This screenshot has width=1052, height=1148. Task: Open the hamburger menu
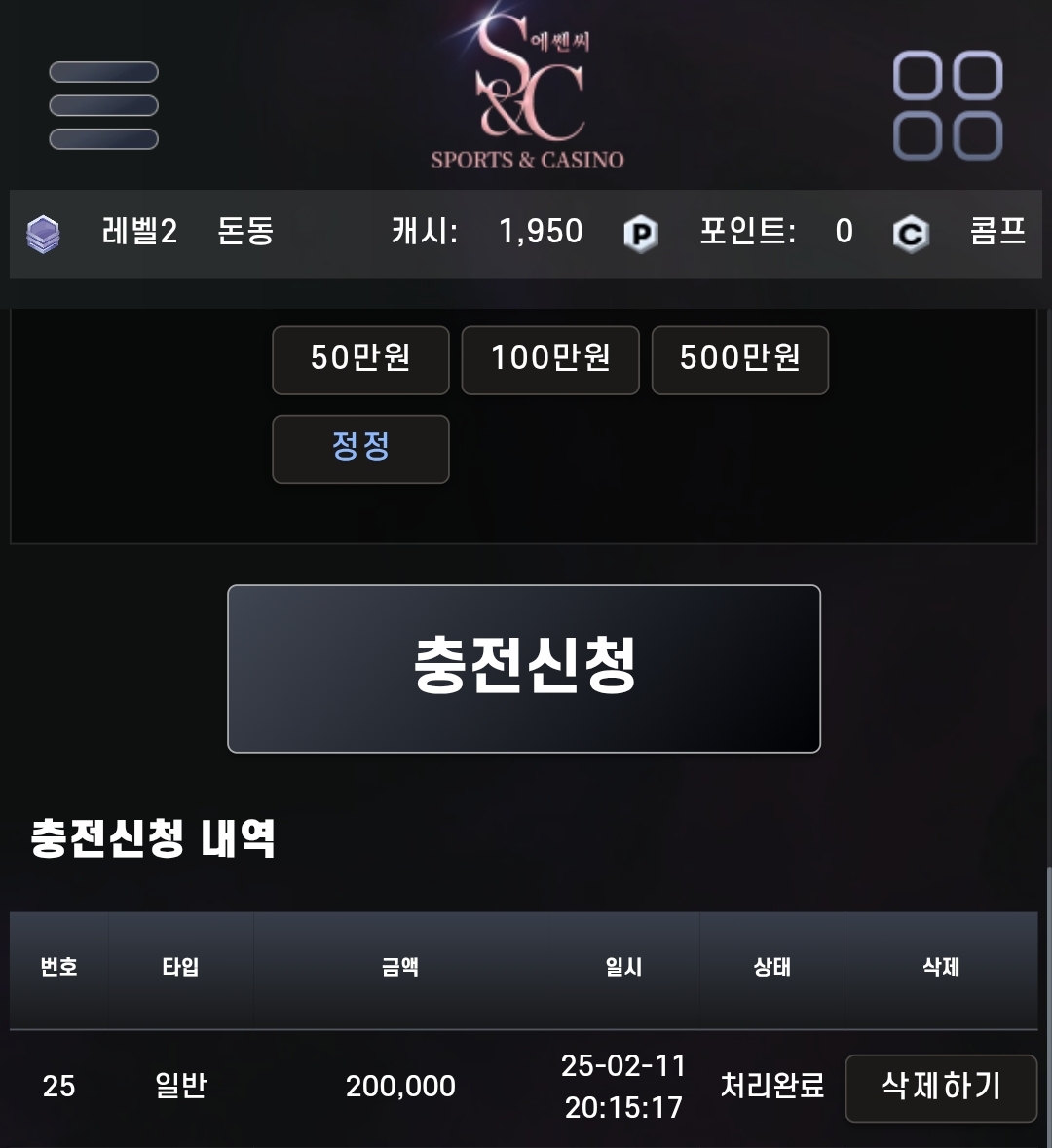(x=103, y=105)
